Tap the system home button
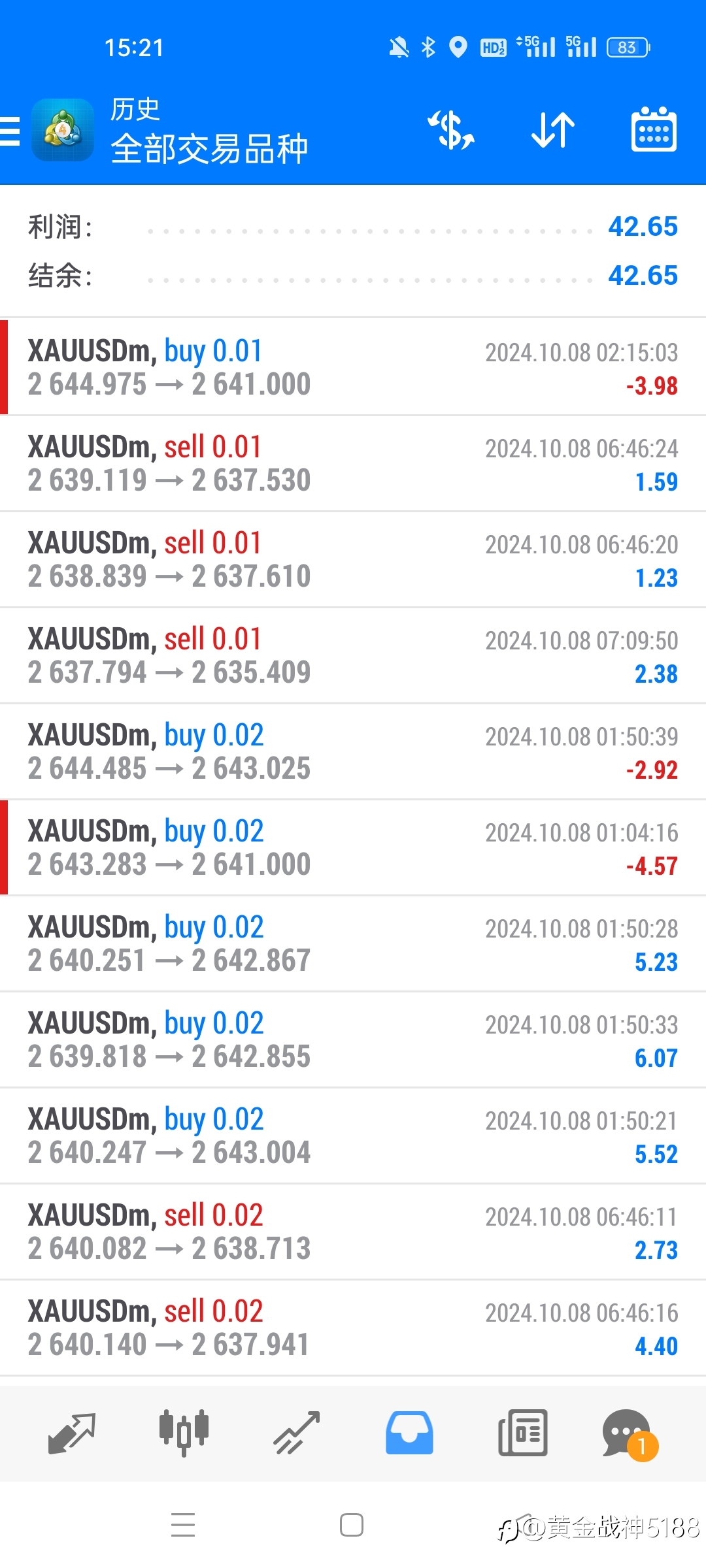 352,1525
